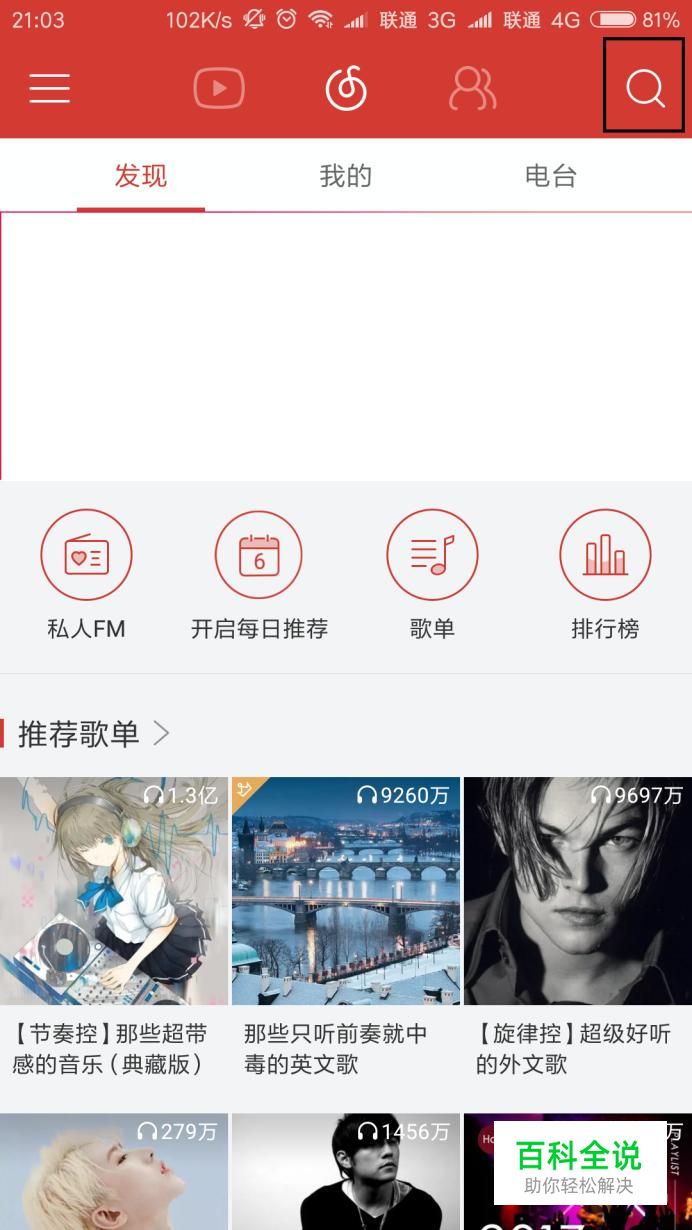Open playlist 【旋律控】超级好听的外文歌
The width and height of the screenshot is (692, 1230).
[578, 892]
